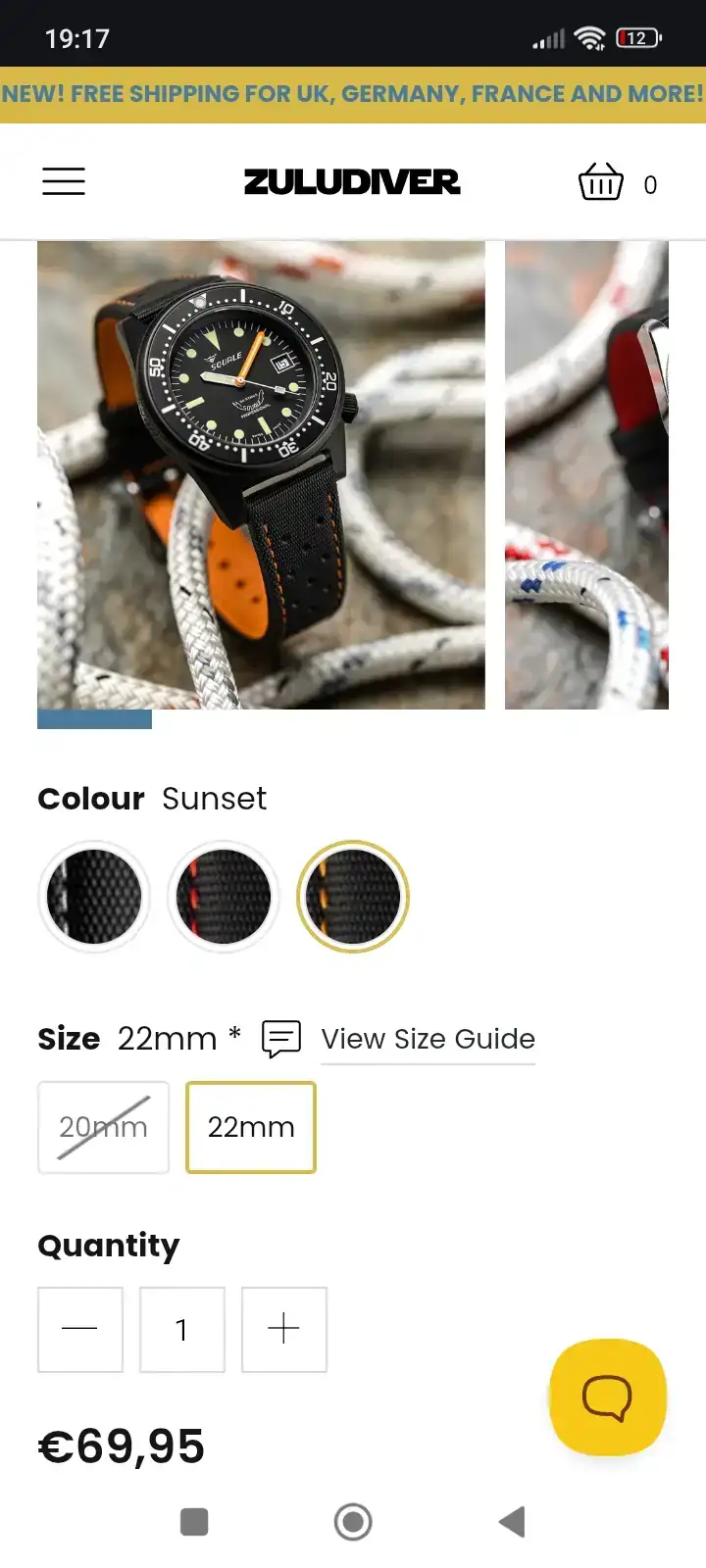Return to the system home screen
706x1568 pixels.
click(353, 1522)
